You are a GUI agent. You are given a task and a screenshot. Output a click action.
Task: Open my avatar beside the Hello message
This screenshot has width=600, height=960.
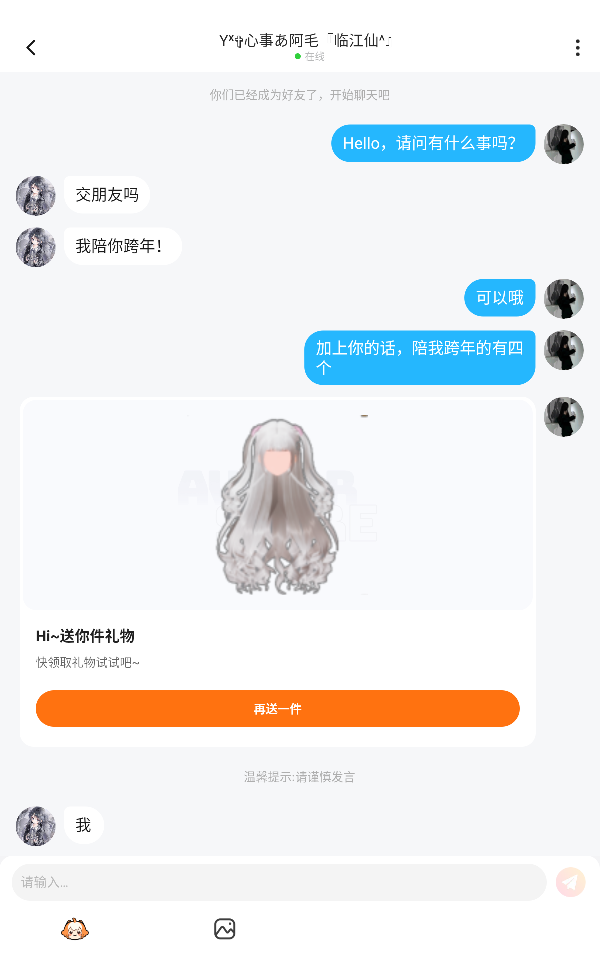564,144
